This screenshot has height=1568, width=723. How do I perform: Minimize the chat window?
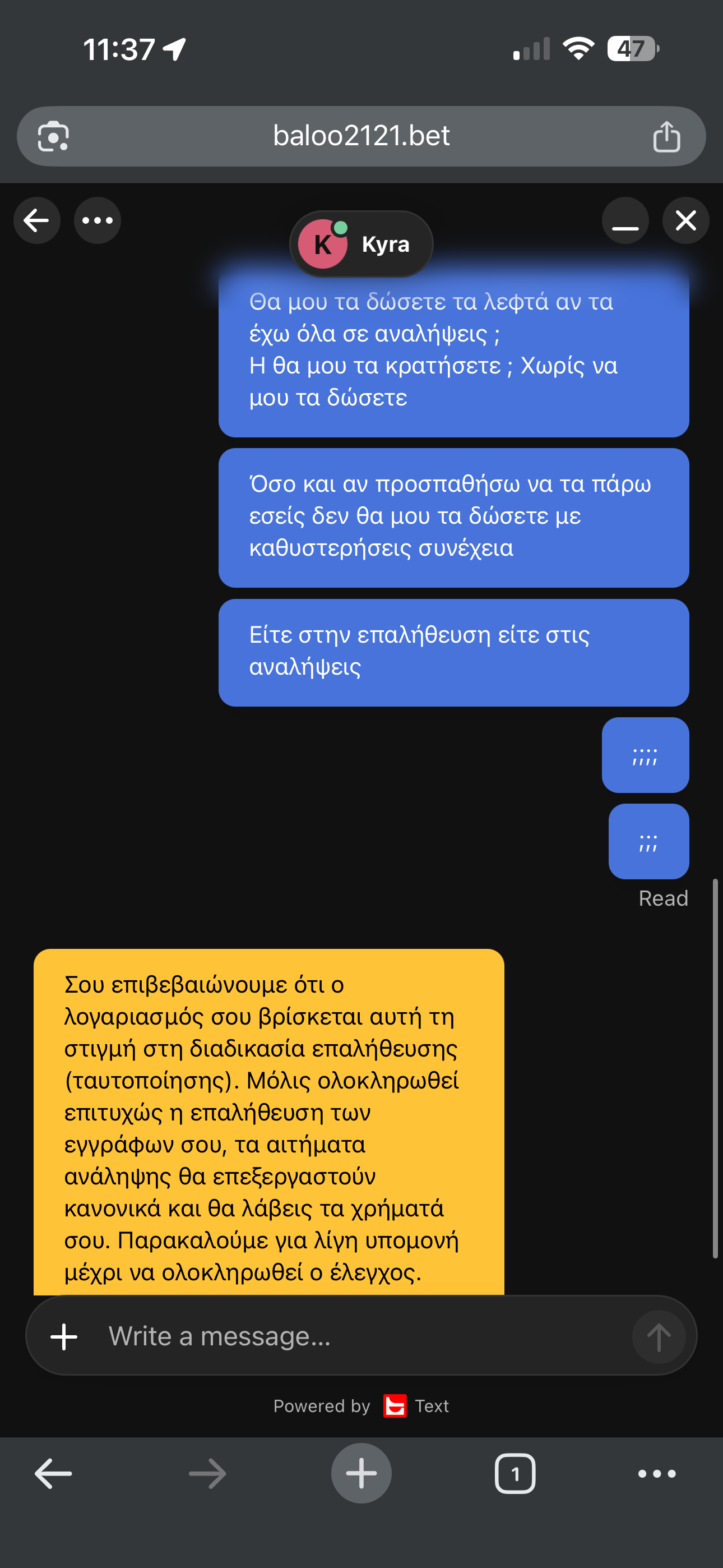pyautogui.click(x=625, y=220)
